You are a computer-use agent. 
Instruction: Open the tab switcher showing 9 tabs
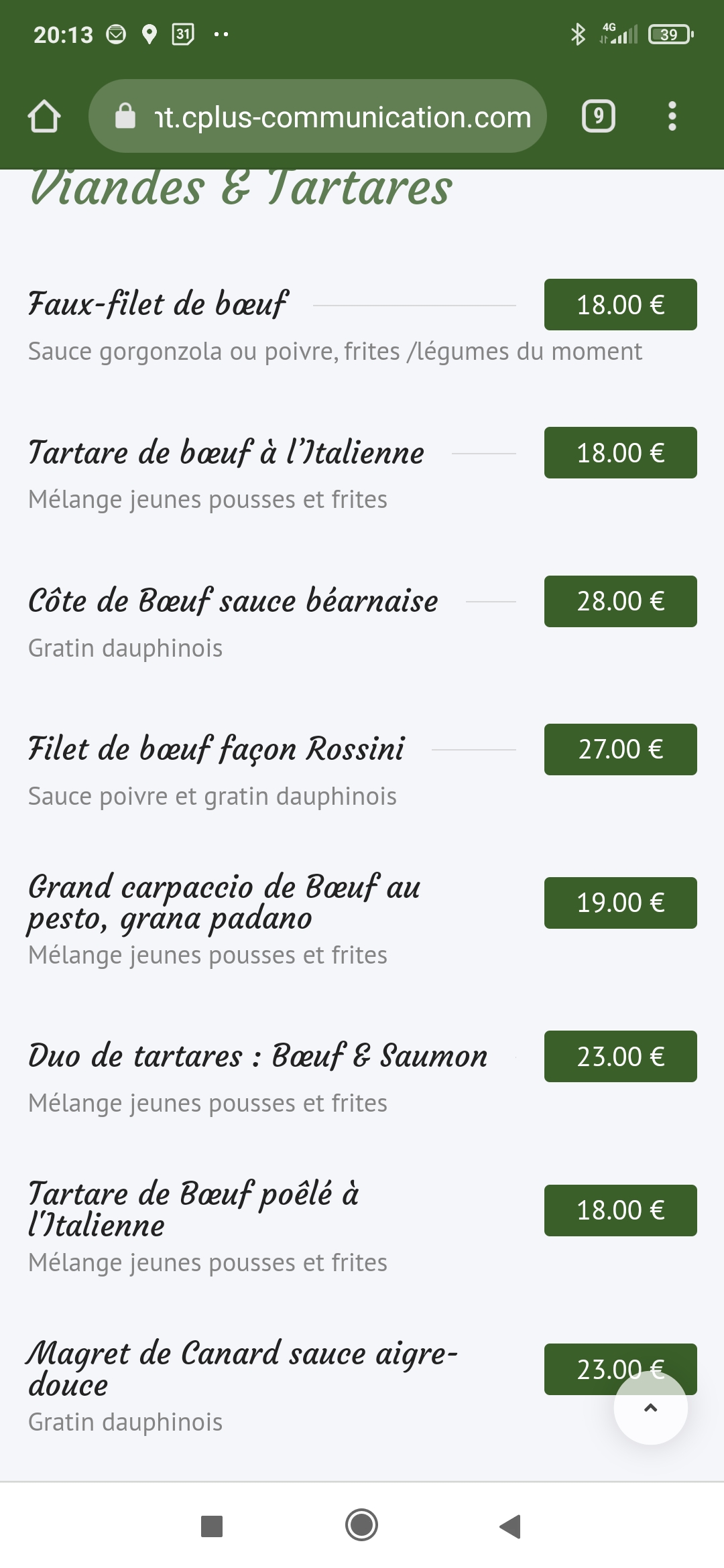[x=598, y=117]
